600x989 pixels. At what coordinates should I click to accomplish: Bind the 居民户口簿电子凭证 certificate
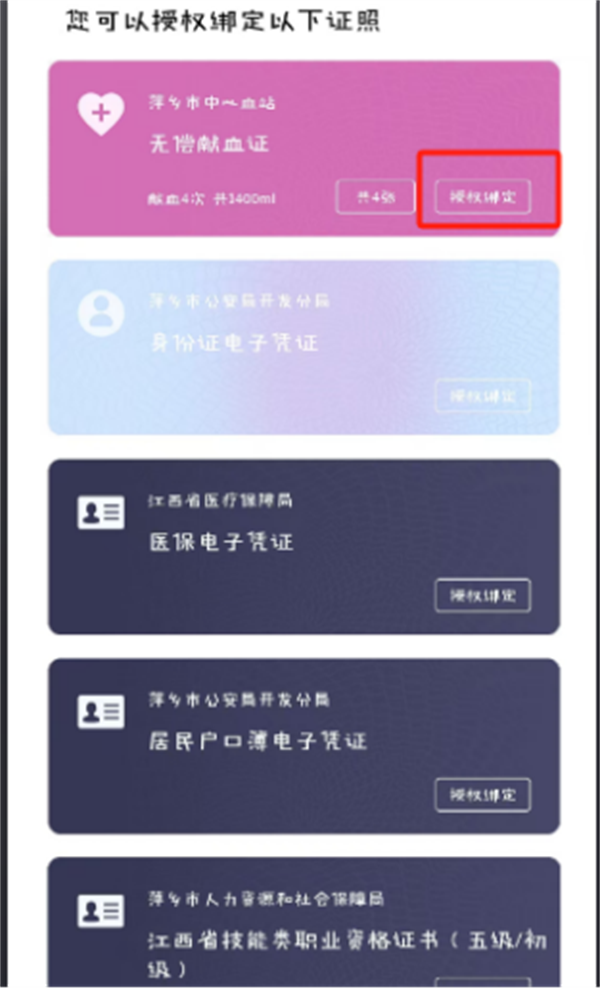pos(483,795)
